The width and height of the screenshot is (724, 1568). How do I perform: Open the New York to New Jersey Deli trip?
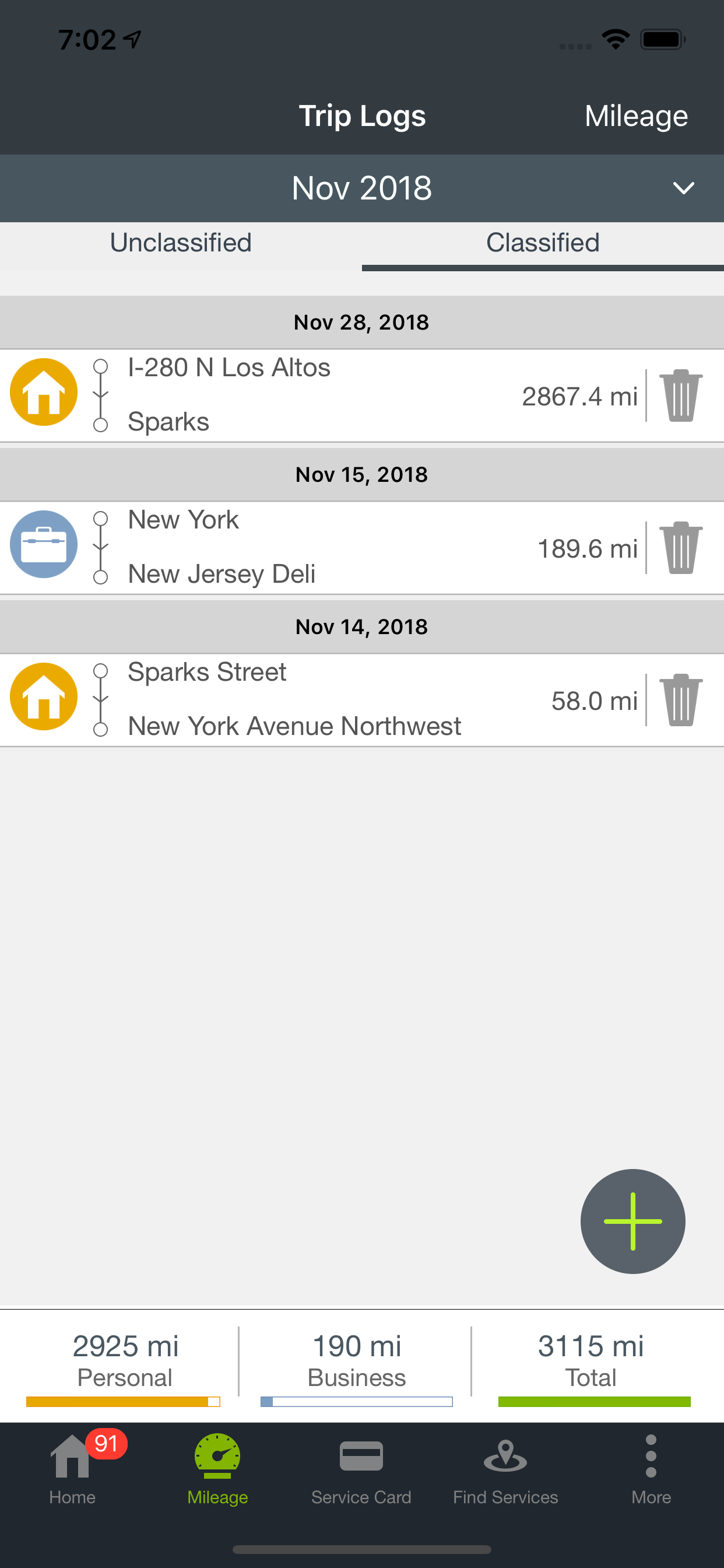[x=322, y=548]
